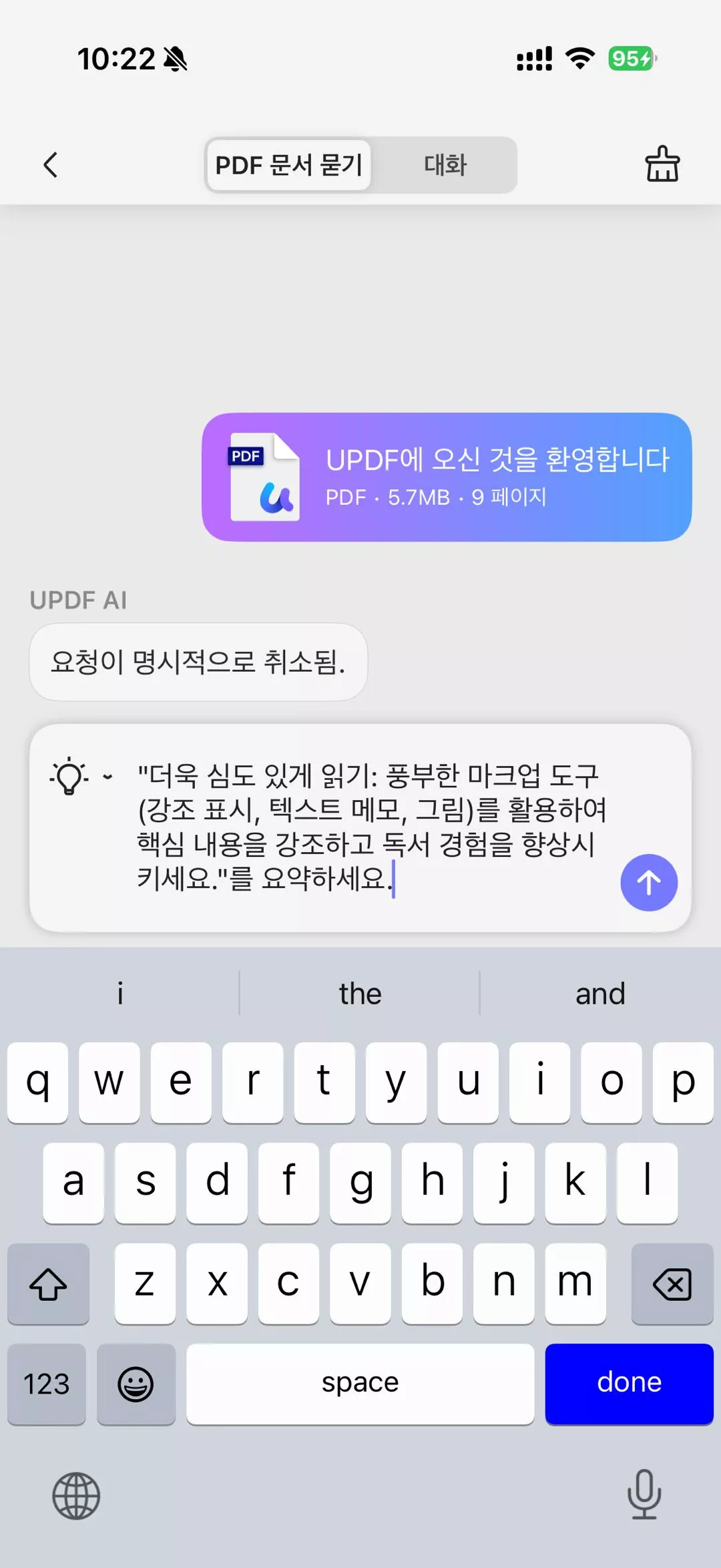The width and height of the screenshot is (721, 1568).
Task: Activate the microphone dictation icon
Action: click(x=643, y=1497)
